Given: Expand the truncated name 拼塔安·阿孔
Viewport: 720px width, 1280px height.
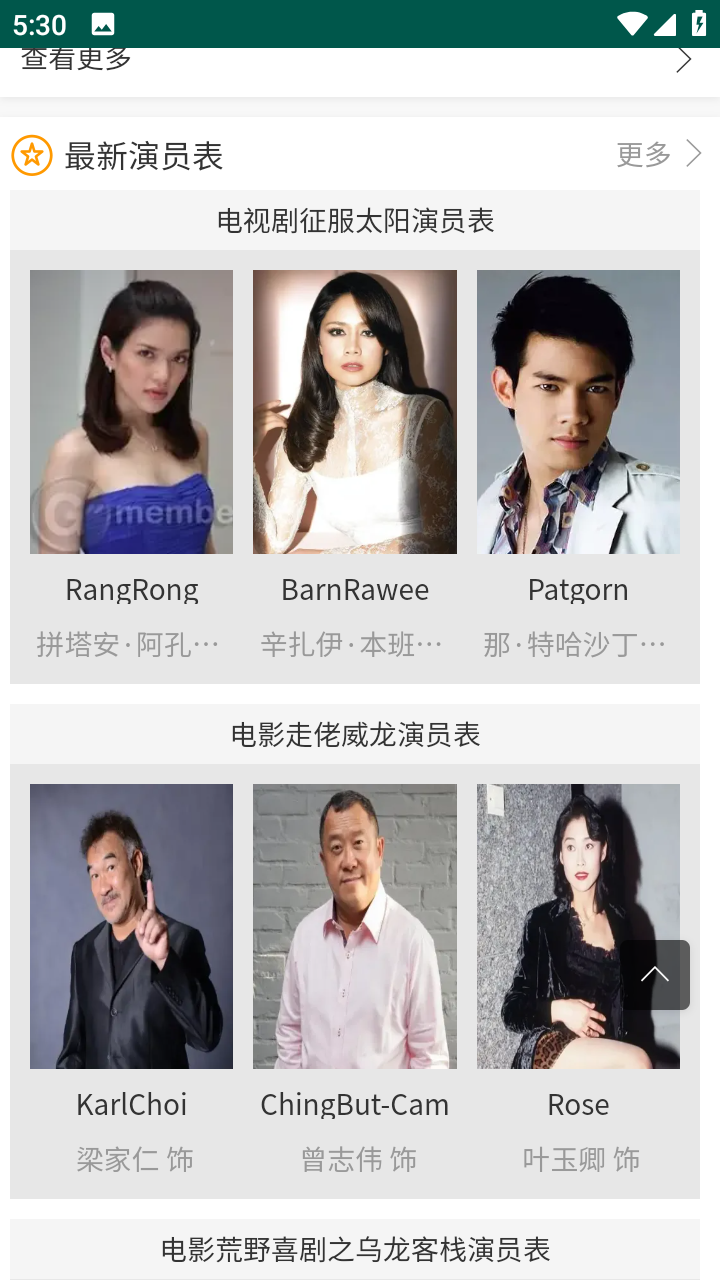Looking at the screenshot, I should pos(131,644).
